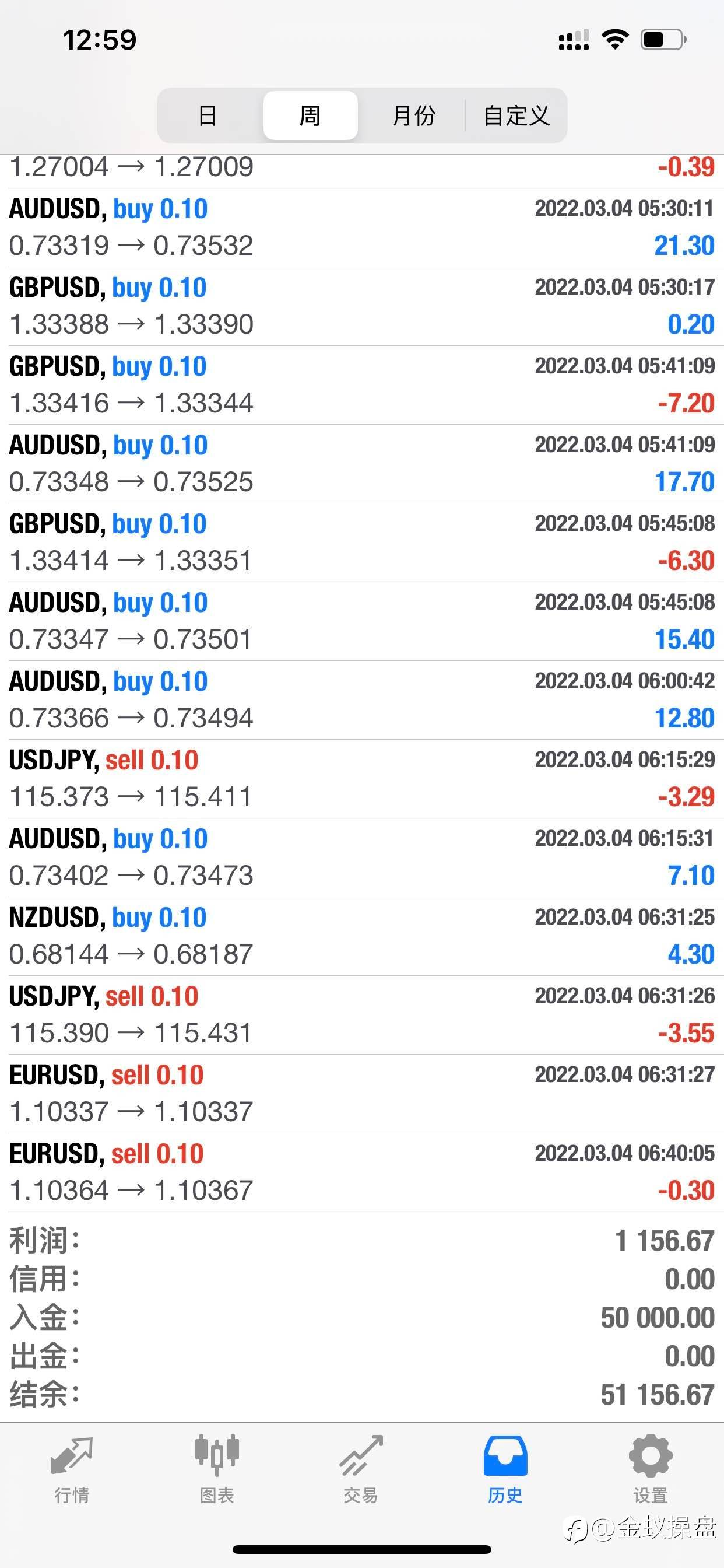Open the 设置 settings tab
This screenshot has height=1568, width=724.
651,1469
